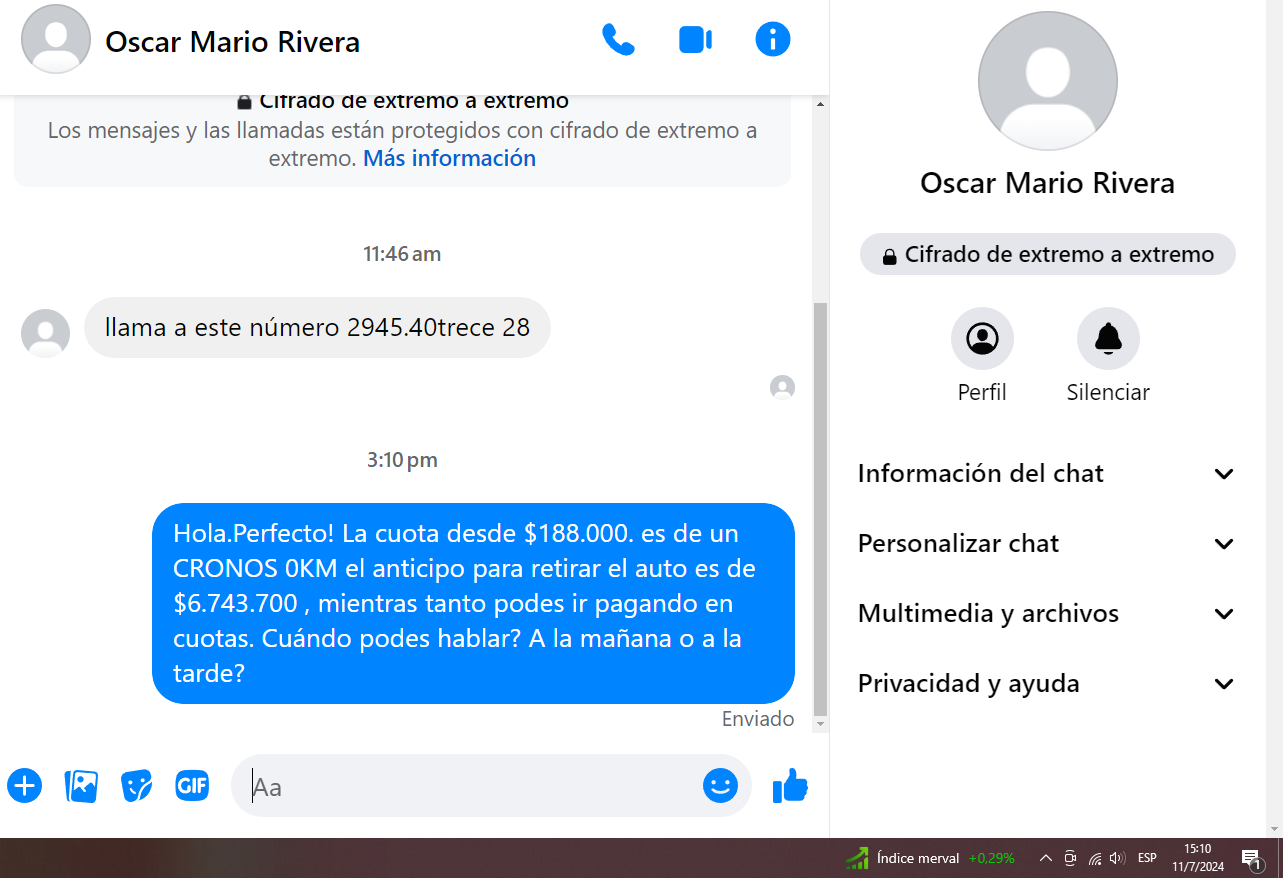Mute the chat with Silenciar

[1108, 339]
